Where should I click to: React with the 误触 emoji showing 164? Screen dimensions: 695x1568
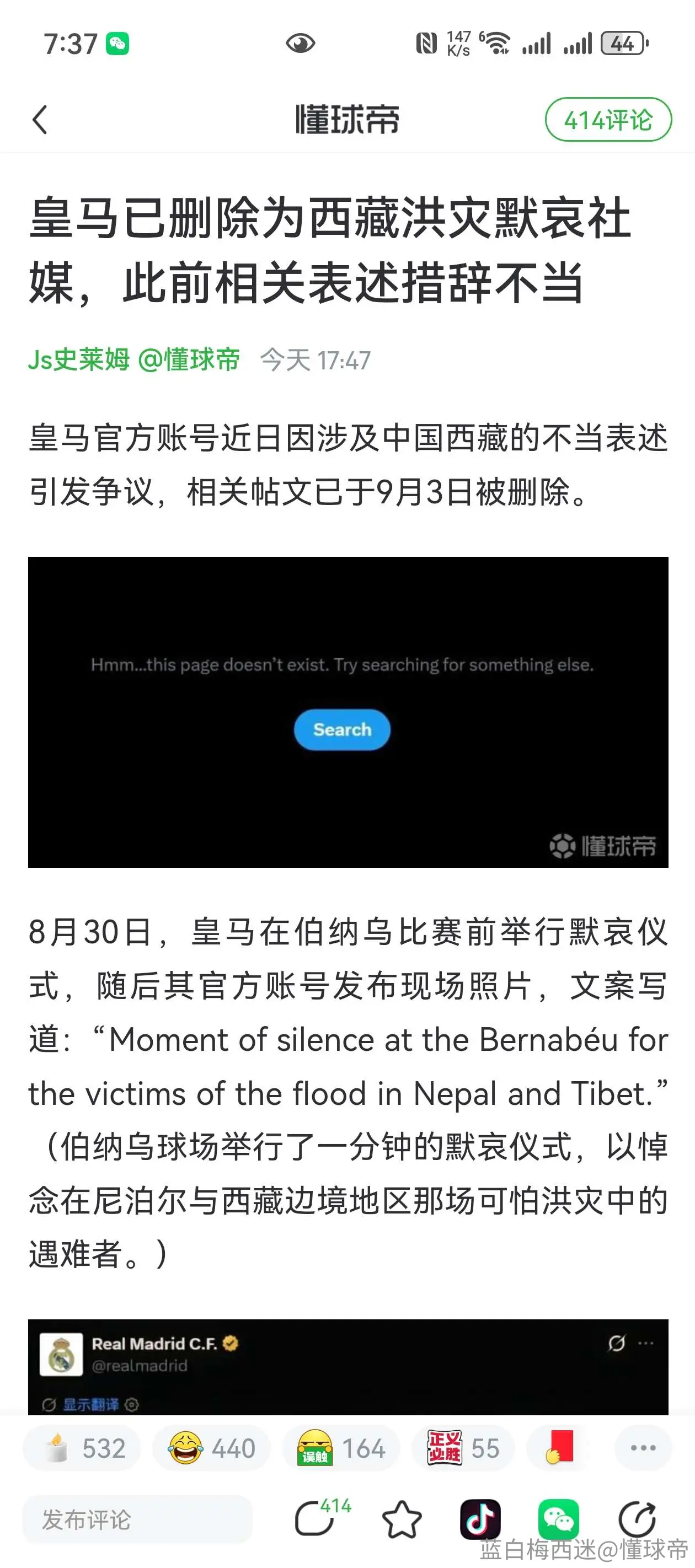click(341, 1448)
